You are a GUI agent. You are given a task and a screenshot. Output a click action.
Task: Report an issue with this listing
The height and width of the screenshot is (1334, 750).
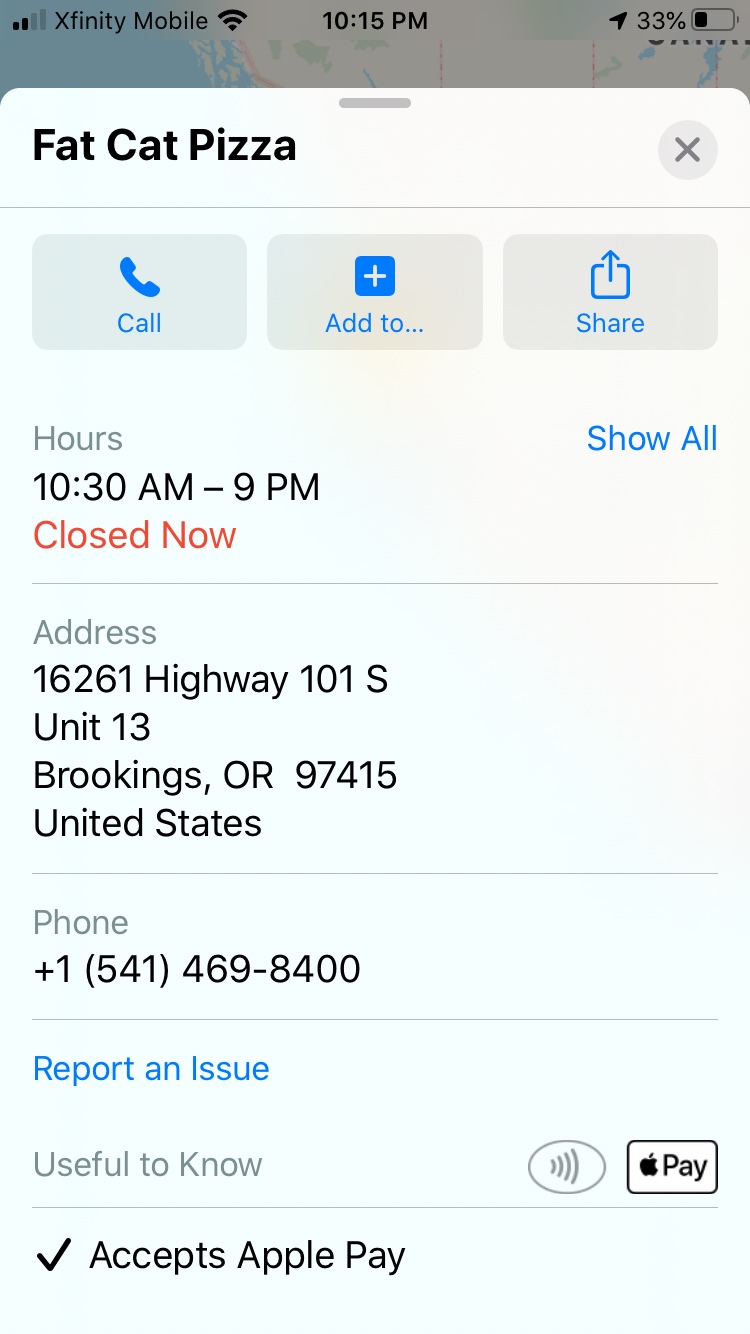point(151,1068)
